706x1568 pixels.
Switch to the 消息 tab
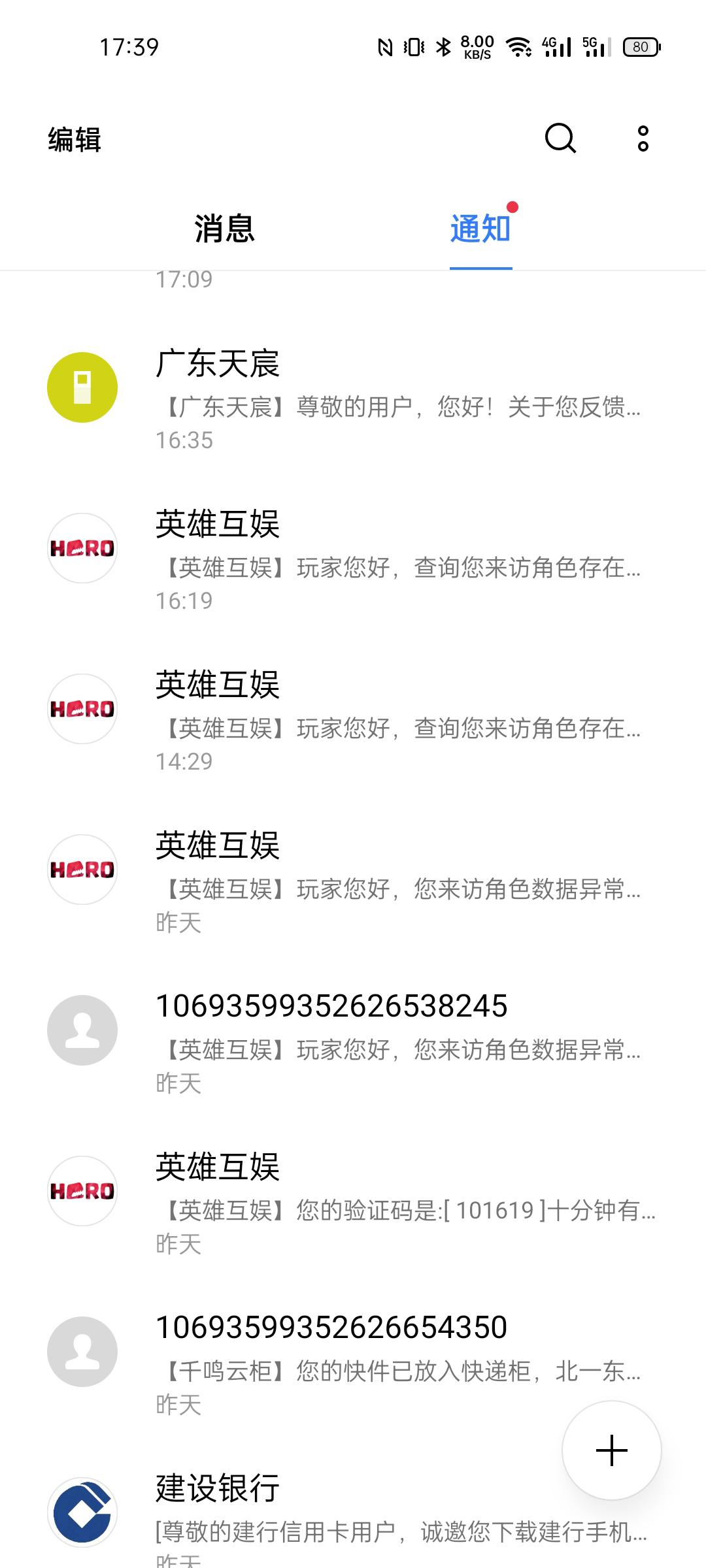[224, 229]
